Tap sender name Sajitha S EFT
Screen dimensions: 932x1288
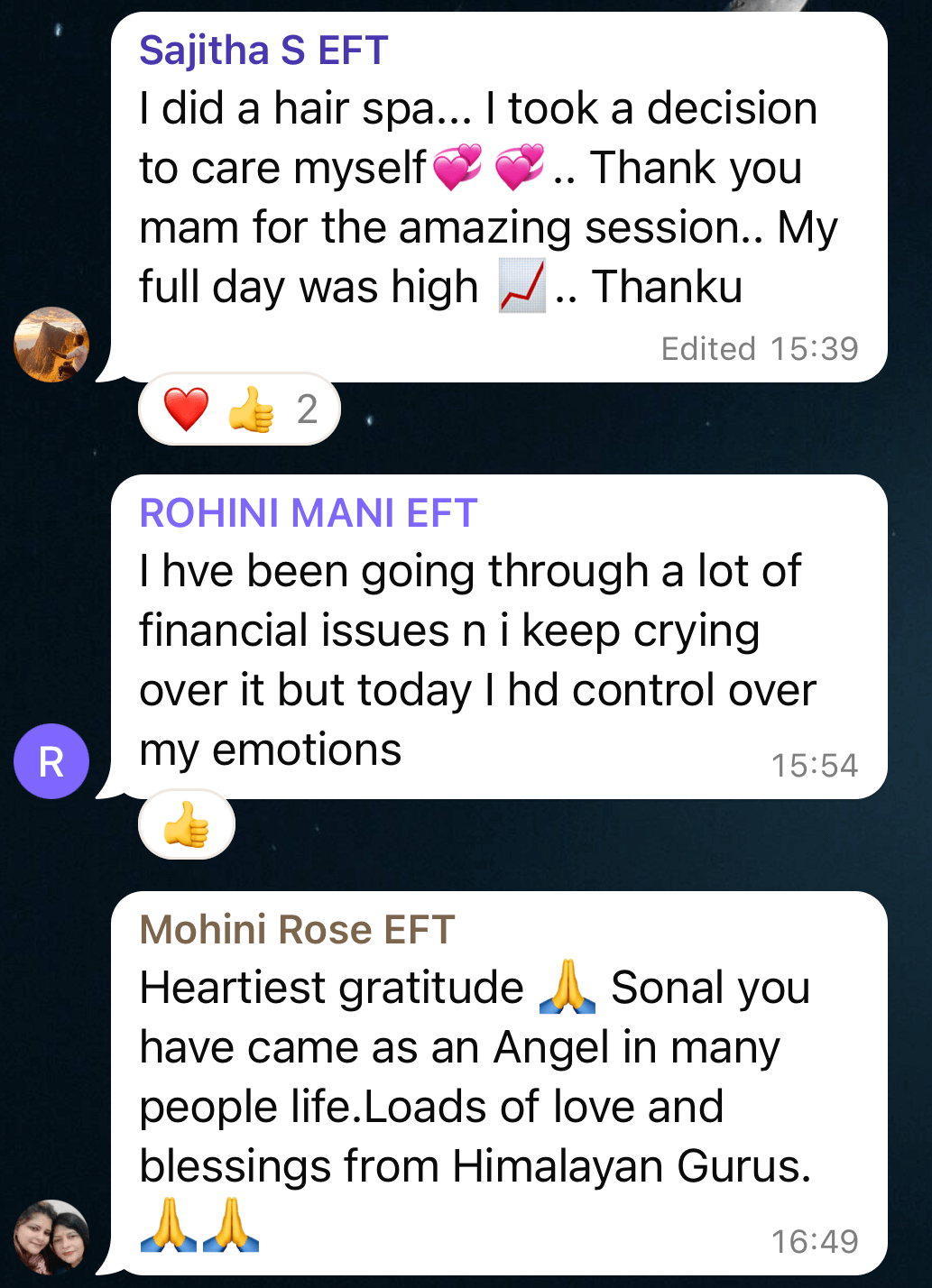263,51
